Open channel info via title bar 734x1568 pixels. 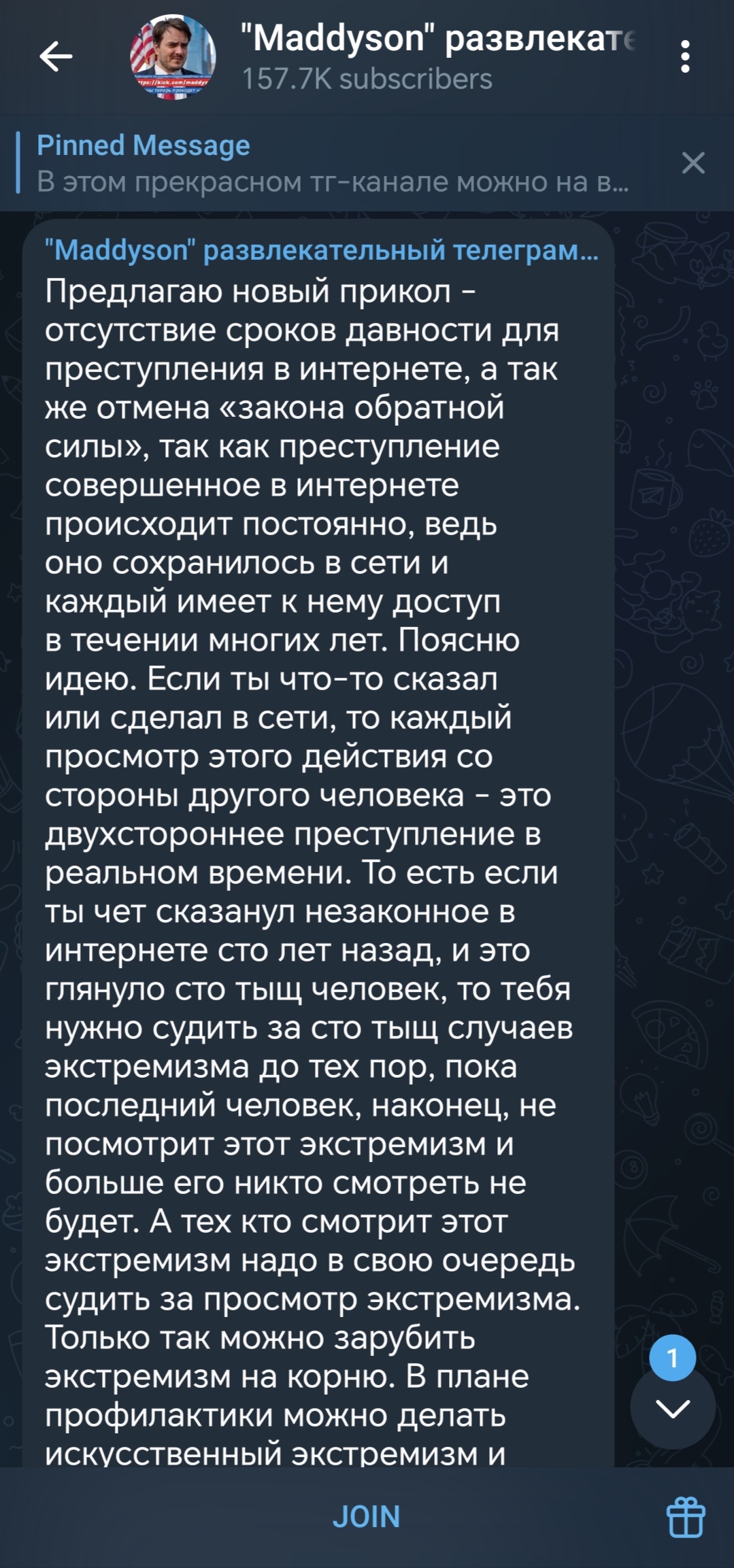(x=439, y=57)
